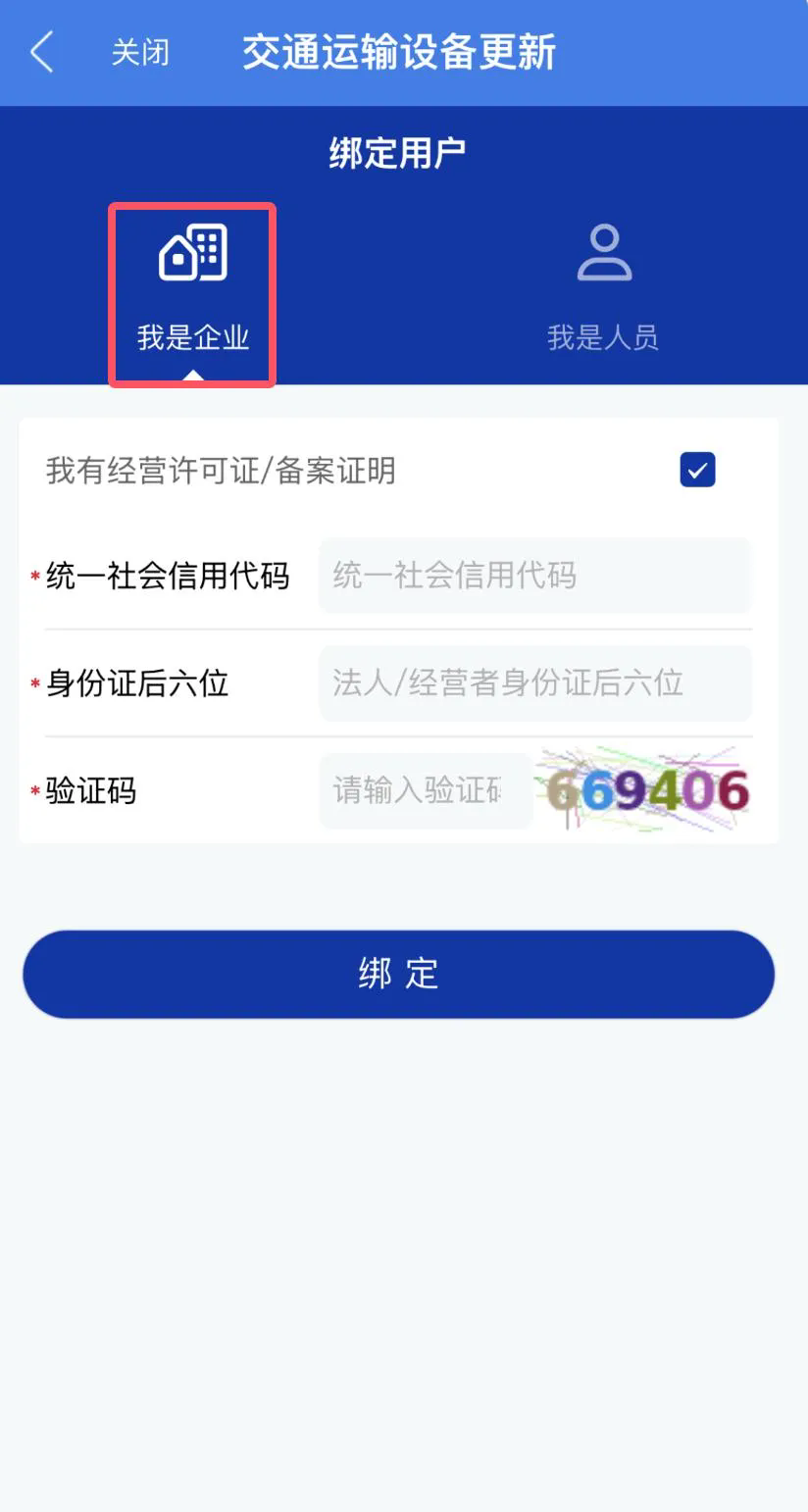Focus the 验证码 input field
Viewport: 808px width, 1512px height.
tap(425, 790)
